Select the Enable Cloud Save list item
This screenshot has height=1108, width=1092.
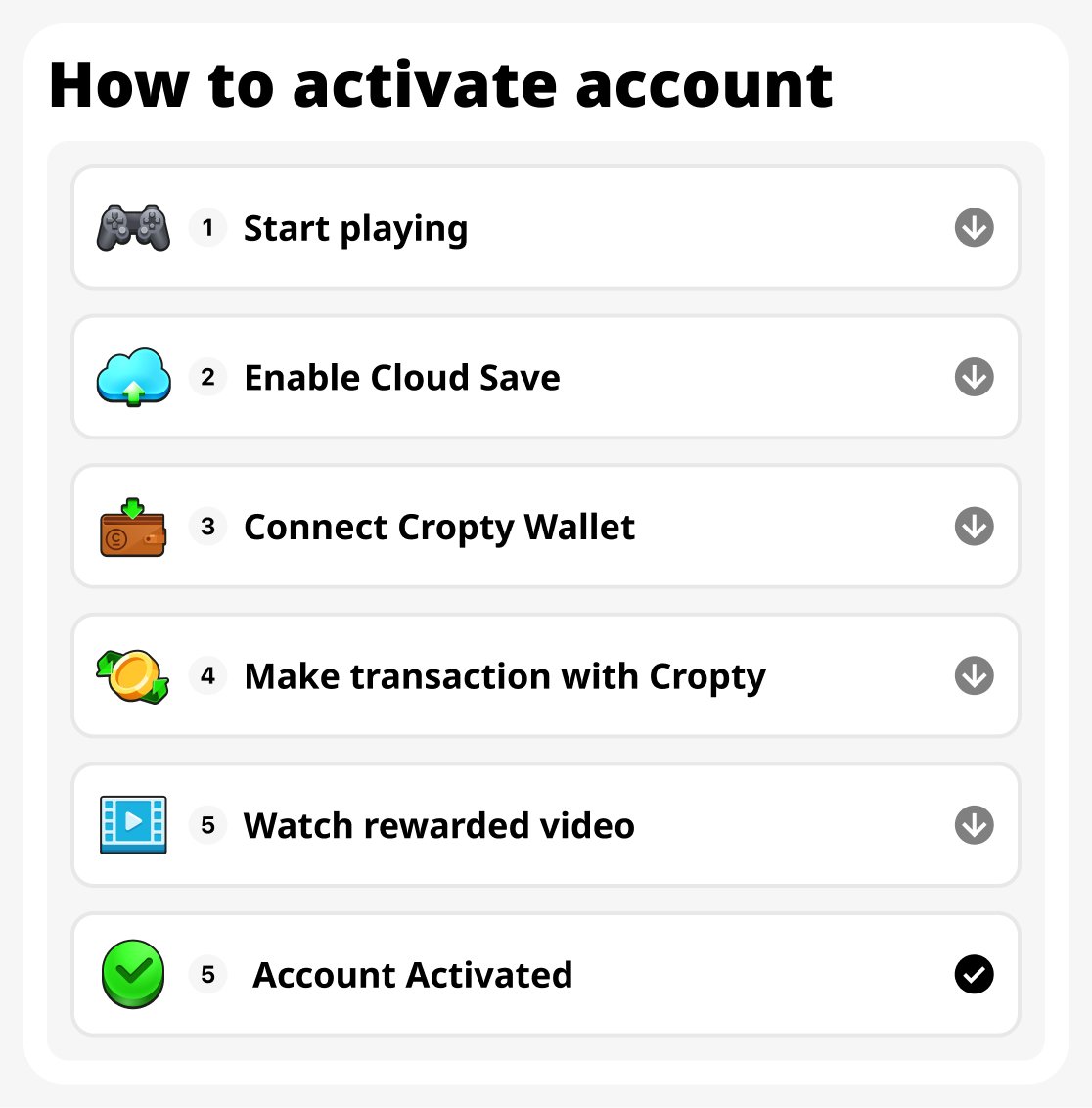(x=546, y=377)
